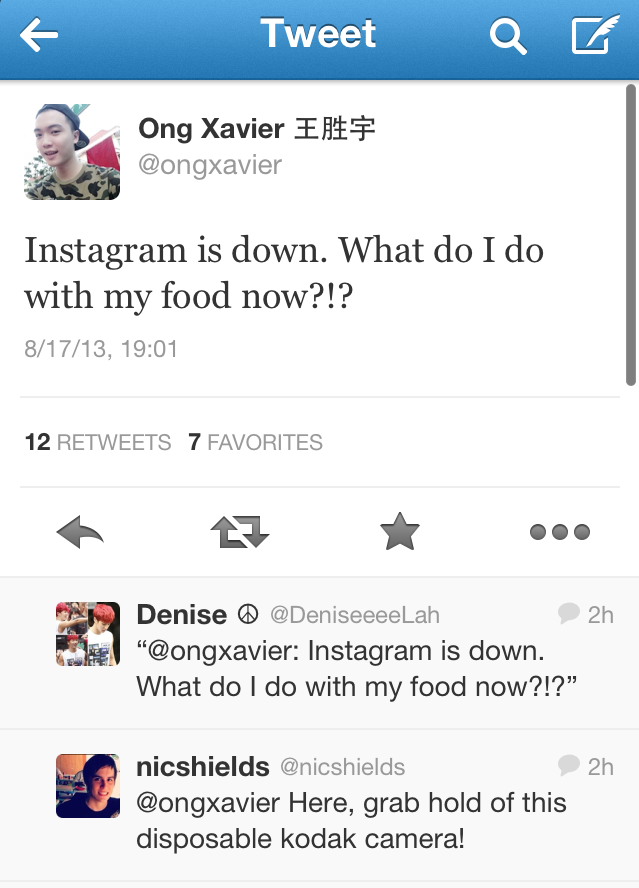Open Ong Xavier's profile picture
This screenshot has width=639, height=888.
click(x=72, y=152)
